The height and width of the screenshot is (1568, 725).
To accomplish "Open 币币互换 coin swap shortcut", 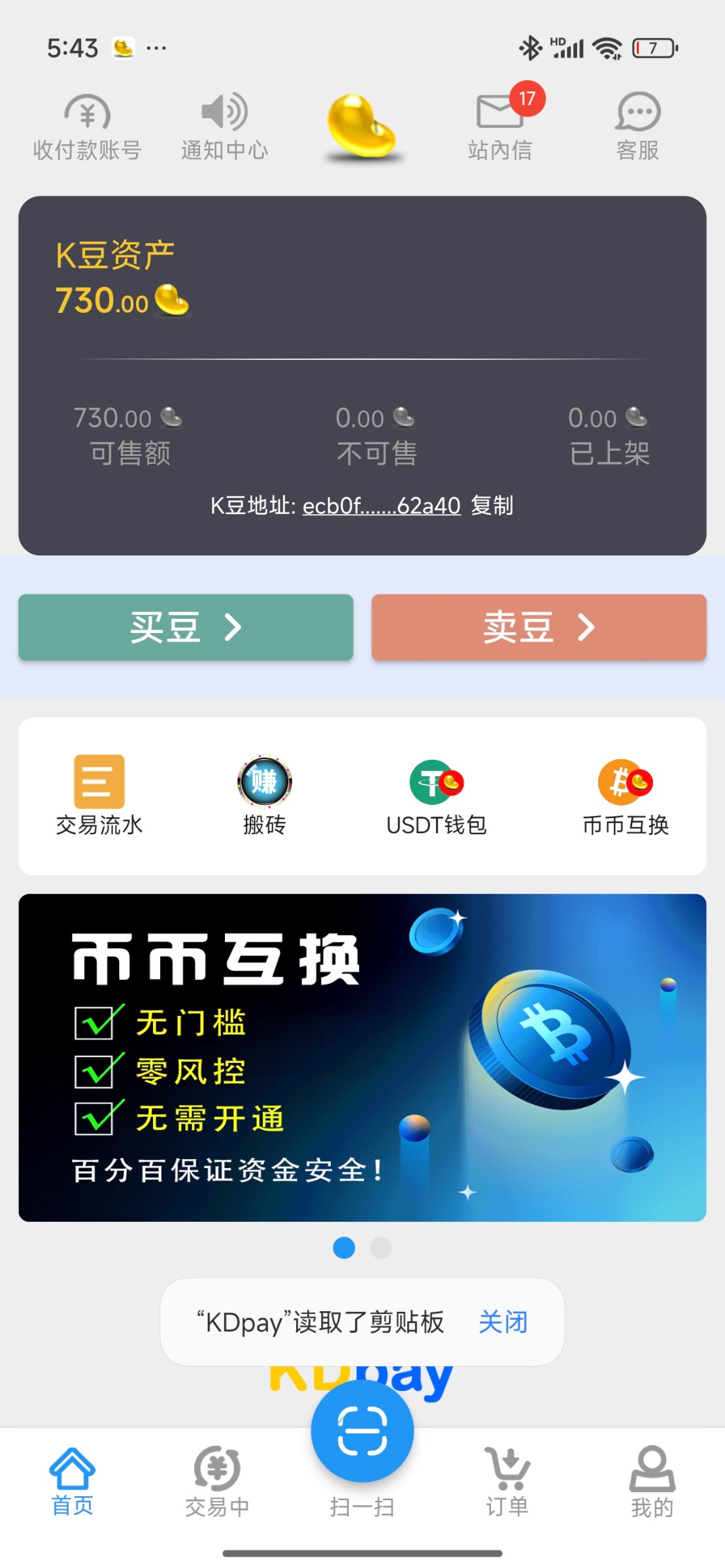I will click(625, 795).
